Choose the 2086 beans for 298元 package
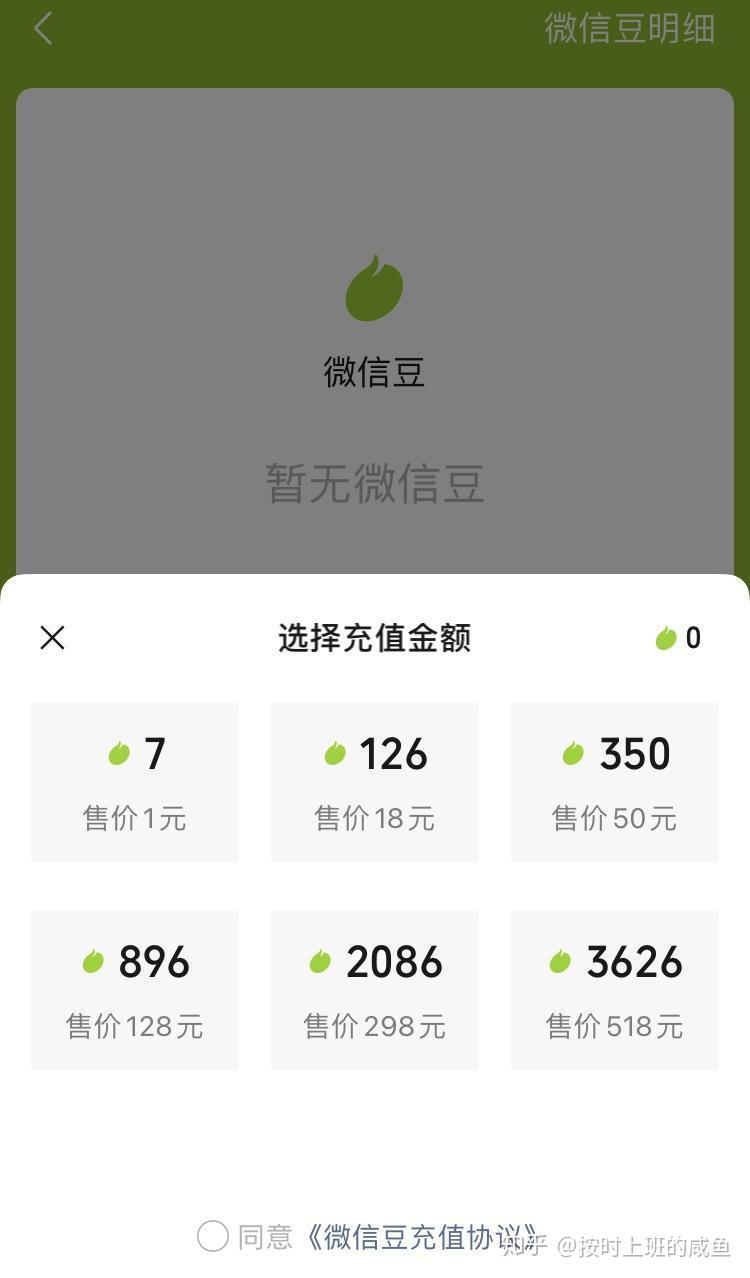 click(x=375, y=990)
